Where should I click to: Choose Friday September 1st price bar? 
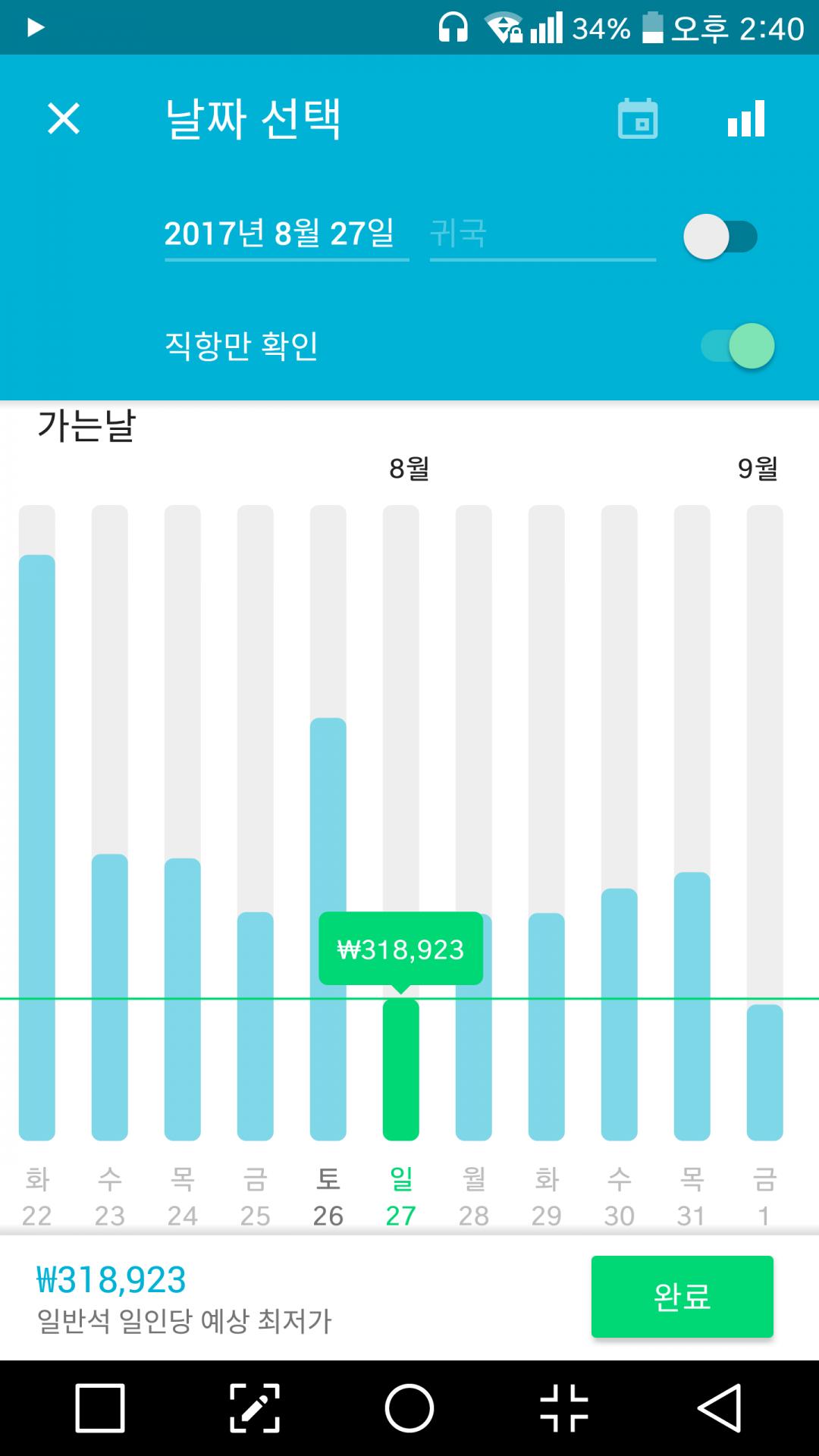click(x=764, y=1071)
